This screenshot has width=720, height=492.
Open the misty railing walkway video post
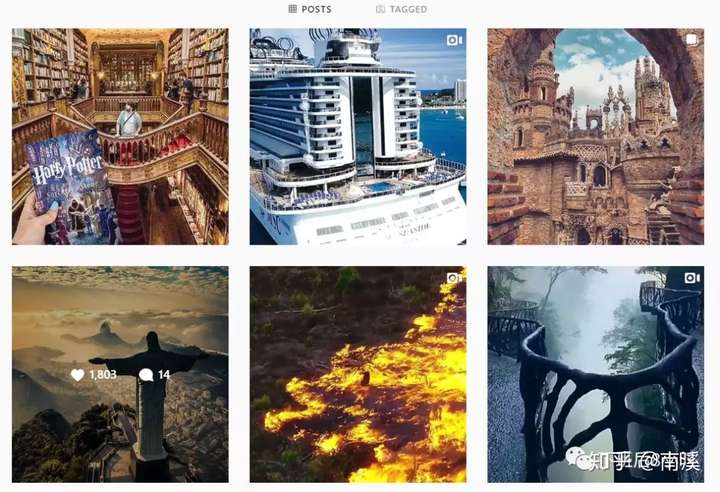pos(595,374)
